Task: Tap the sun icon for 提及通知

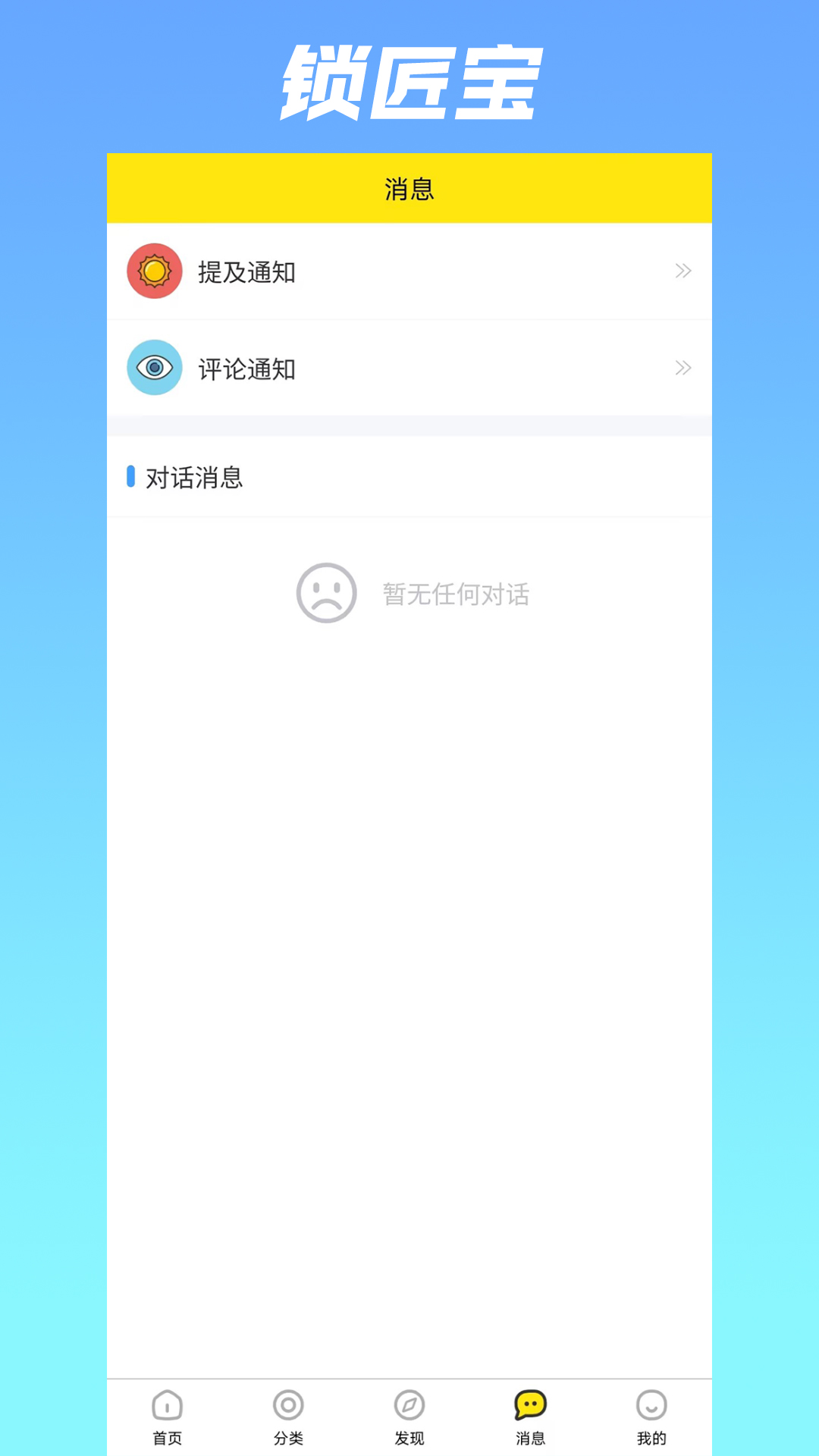Action: [x=154, y=271]
